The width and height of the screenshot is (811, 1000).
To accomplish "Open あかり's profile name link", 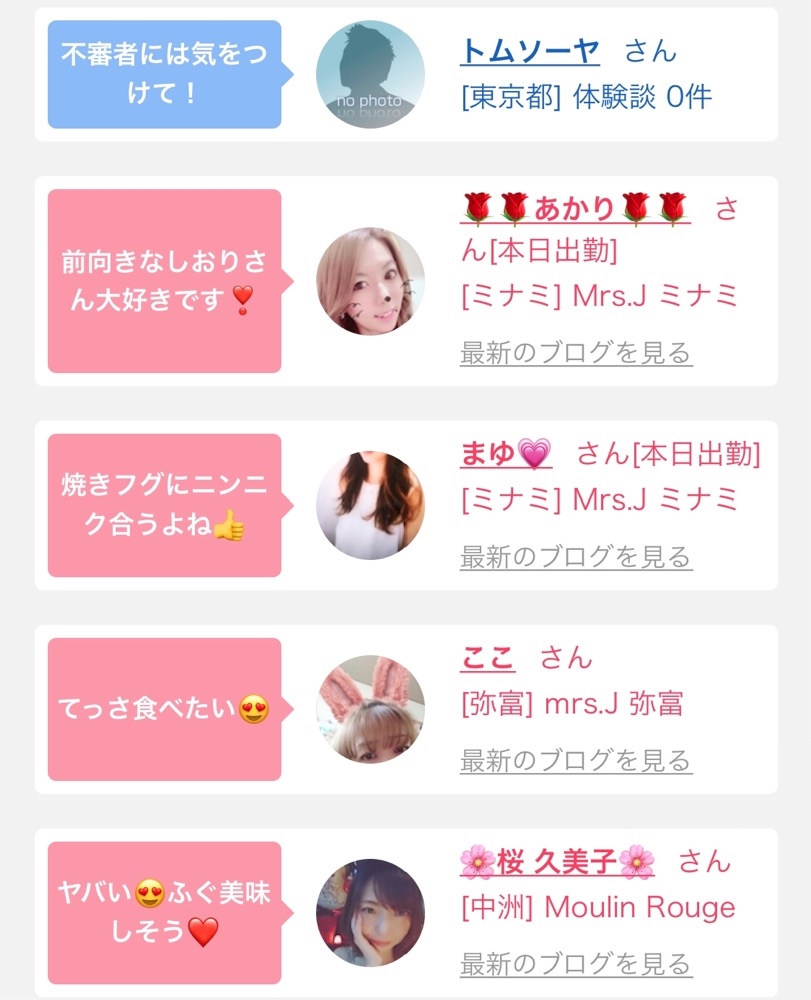I will click(575, 209).
